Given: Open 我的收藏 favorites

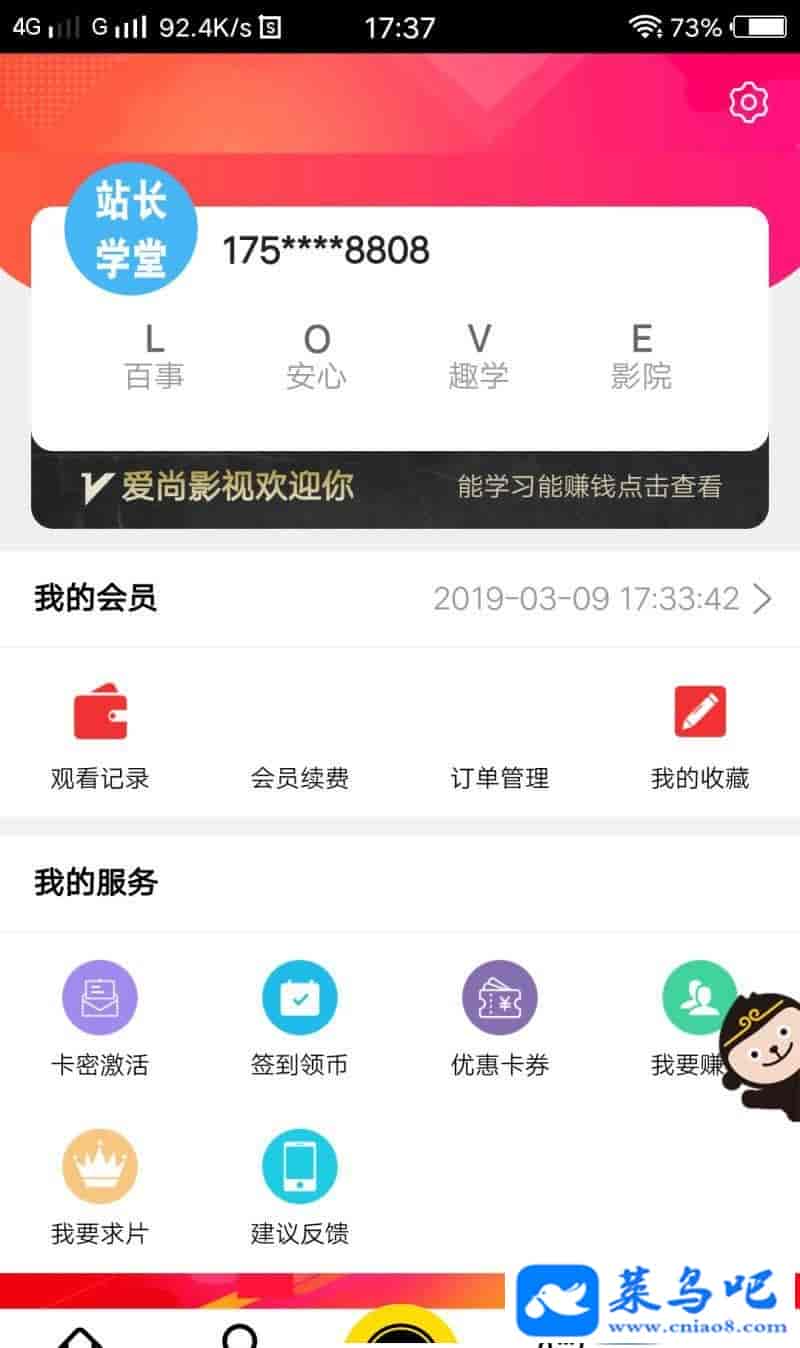Looking at the screenshot, I should point(700,735).
